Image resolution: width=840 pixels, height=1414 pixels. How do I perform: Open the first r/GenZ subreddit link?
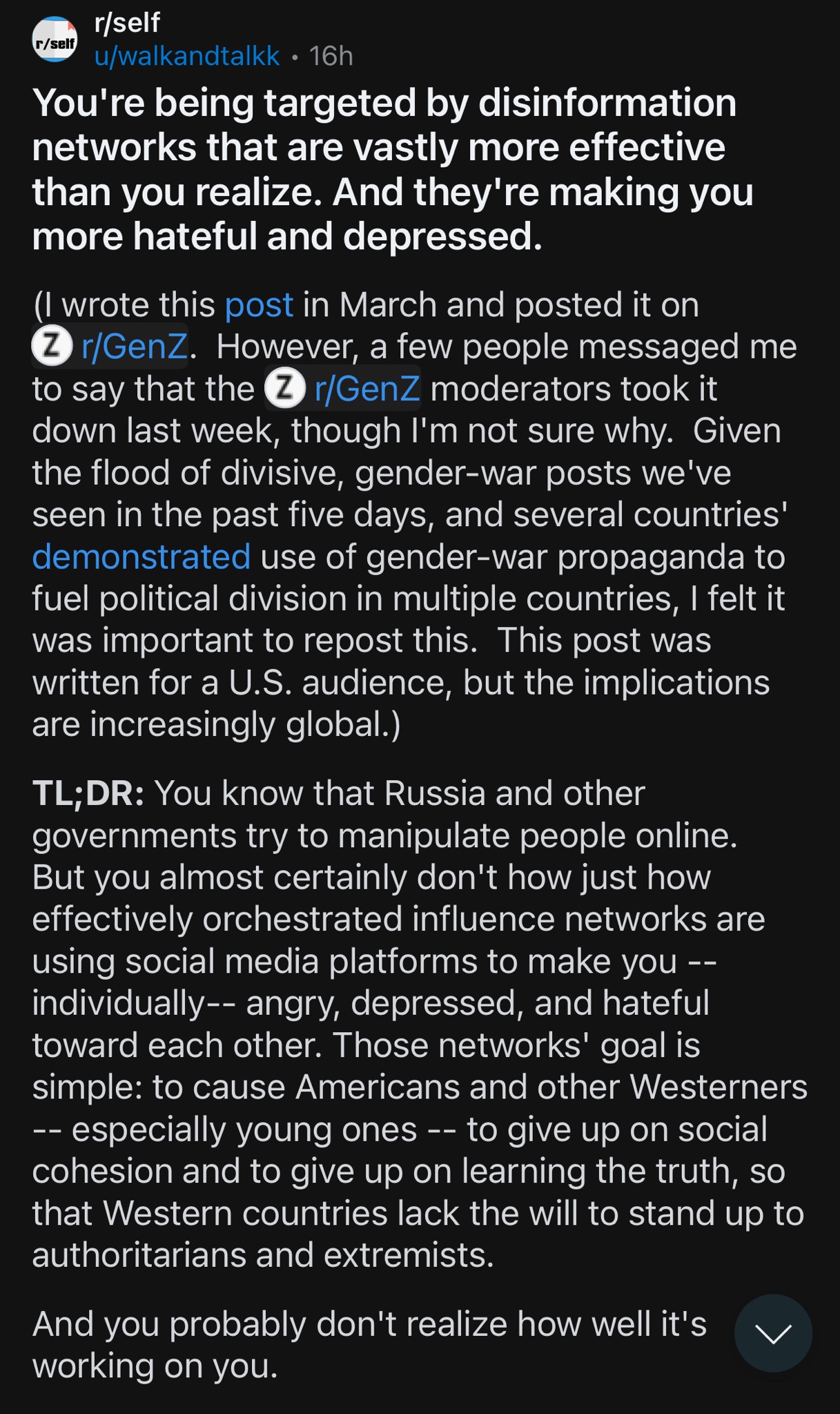click(112, 347)
